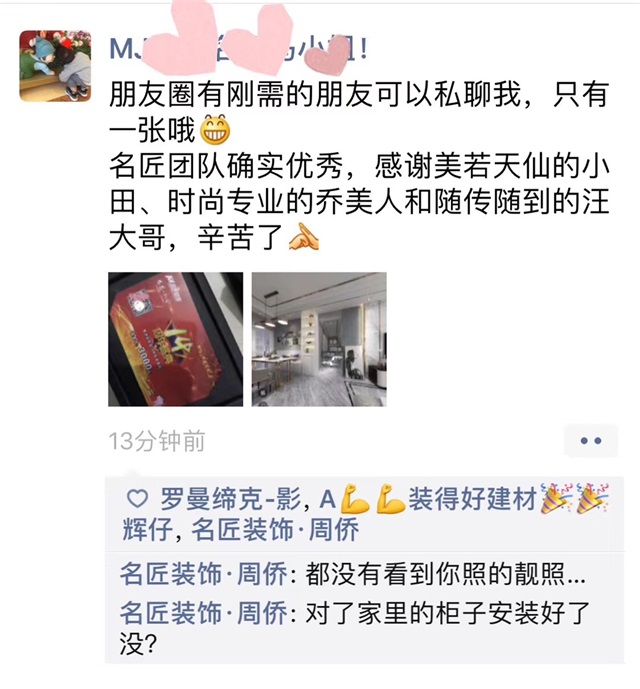
Task: Open the poster's name at top
Action: (240, 48)
